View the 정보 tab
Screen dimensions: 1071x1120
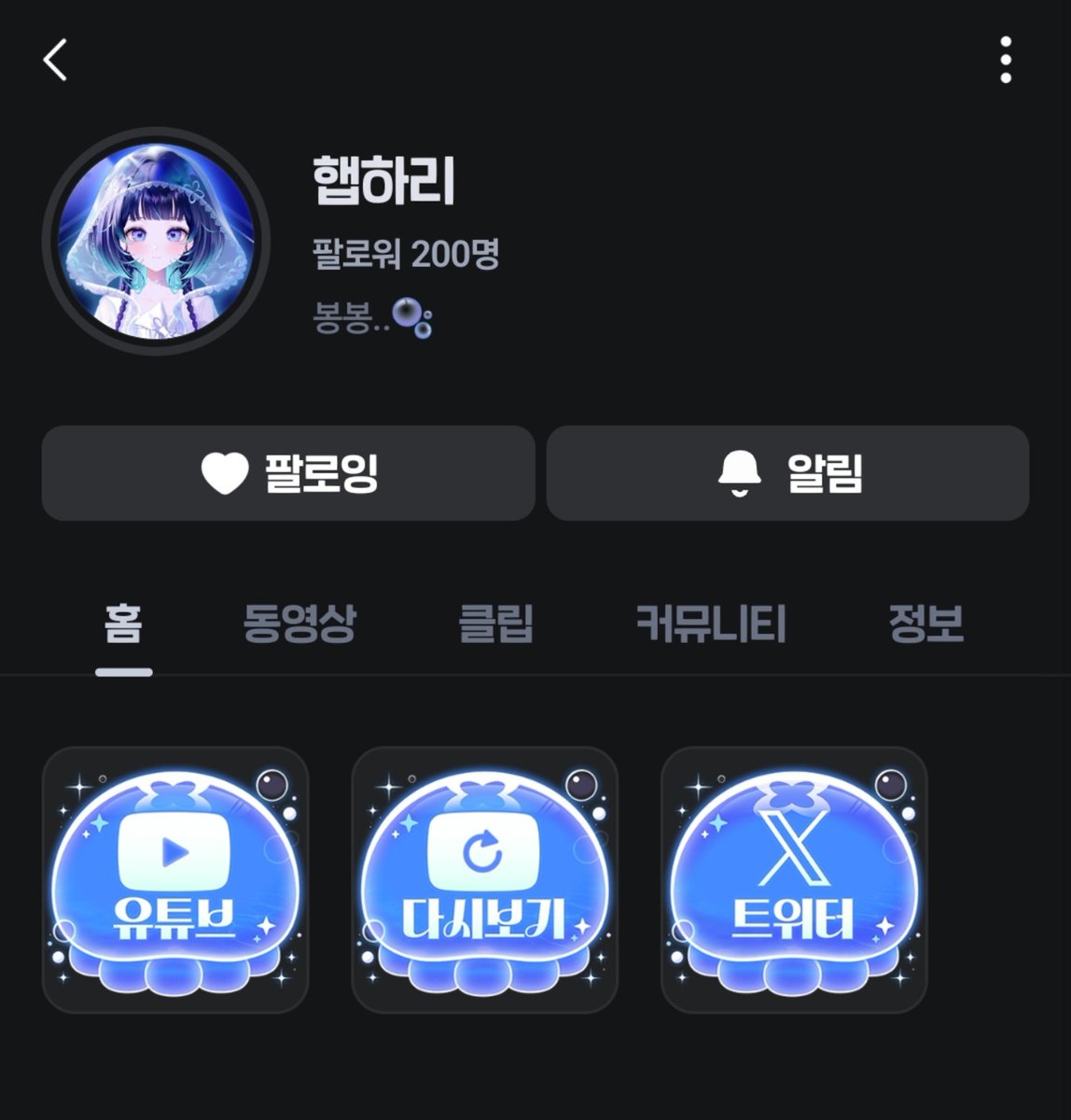pyautogui.click(x=925, y=623)
